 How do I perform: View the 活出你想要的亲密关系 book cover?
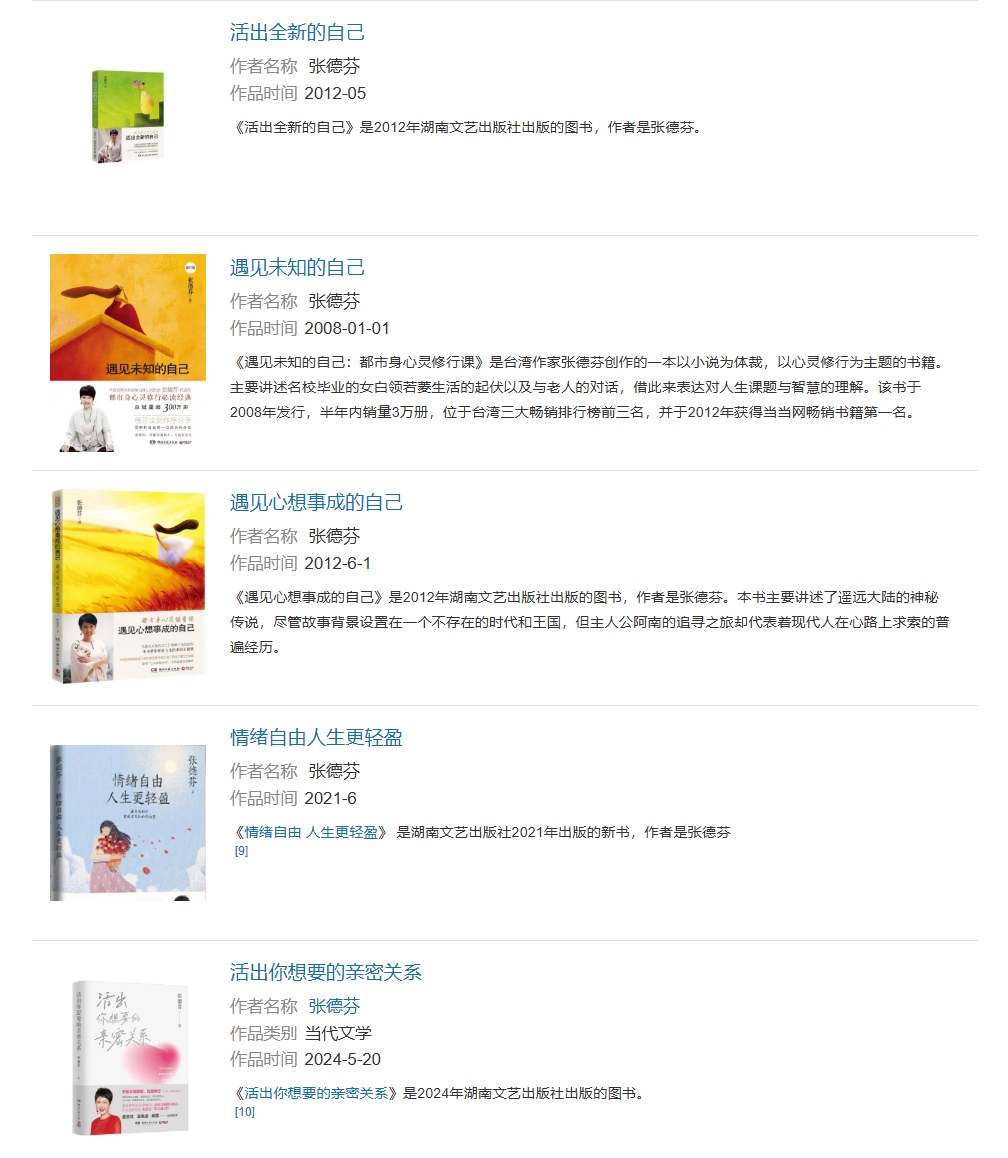128,1057
